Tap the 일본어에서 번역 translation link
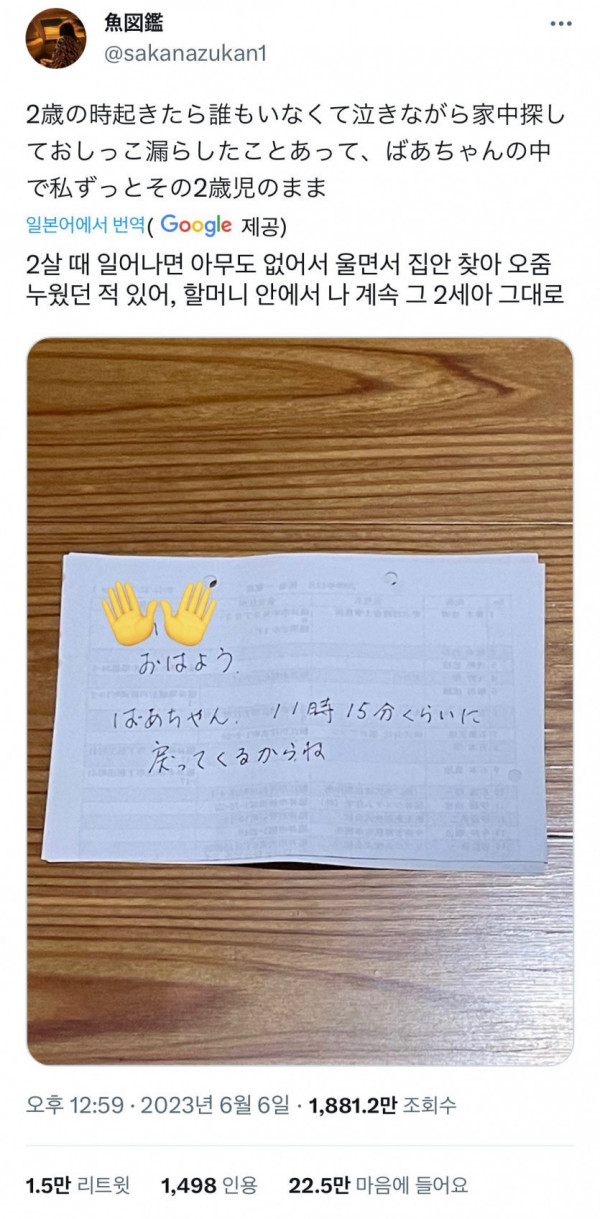Image resolution: width=600 pixels, height=1219 pixels. (86, 225)
